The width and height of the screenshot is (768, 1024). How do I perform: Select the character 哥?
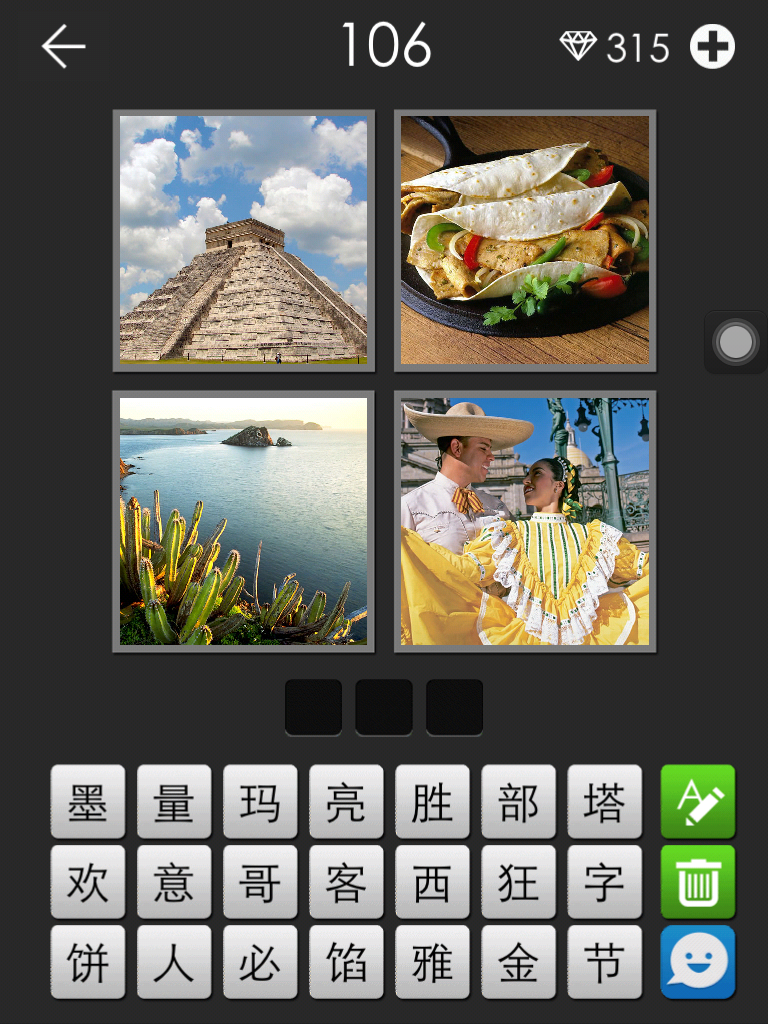pos(260,882)
